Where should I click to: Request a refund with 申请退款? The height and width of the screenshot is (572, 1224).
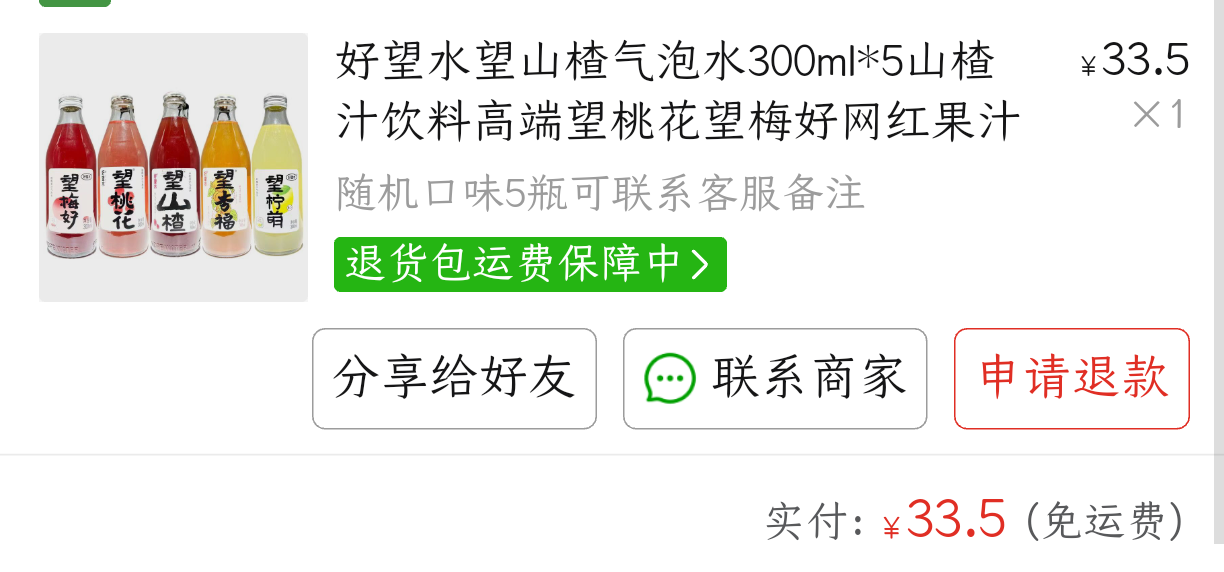[x=1072, y=379]
